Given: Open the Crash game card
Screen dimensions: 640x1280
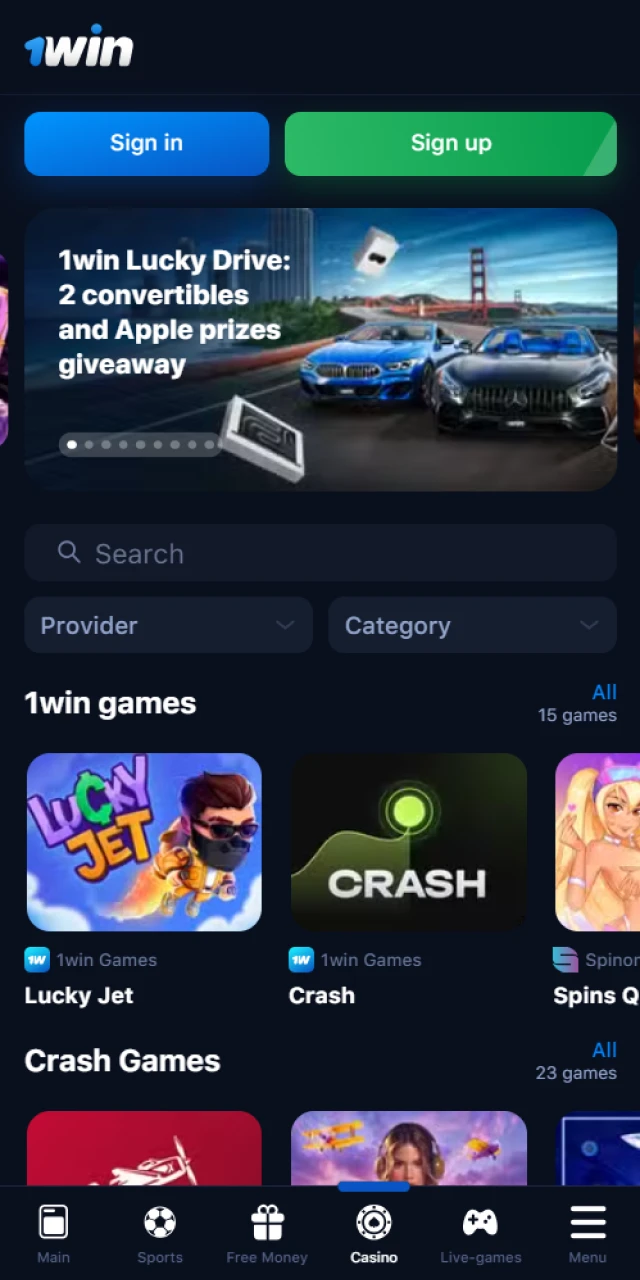Looking at the screenshot, I should coord(408,842).
